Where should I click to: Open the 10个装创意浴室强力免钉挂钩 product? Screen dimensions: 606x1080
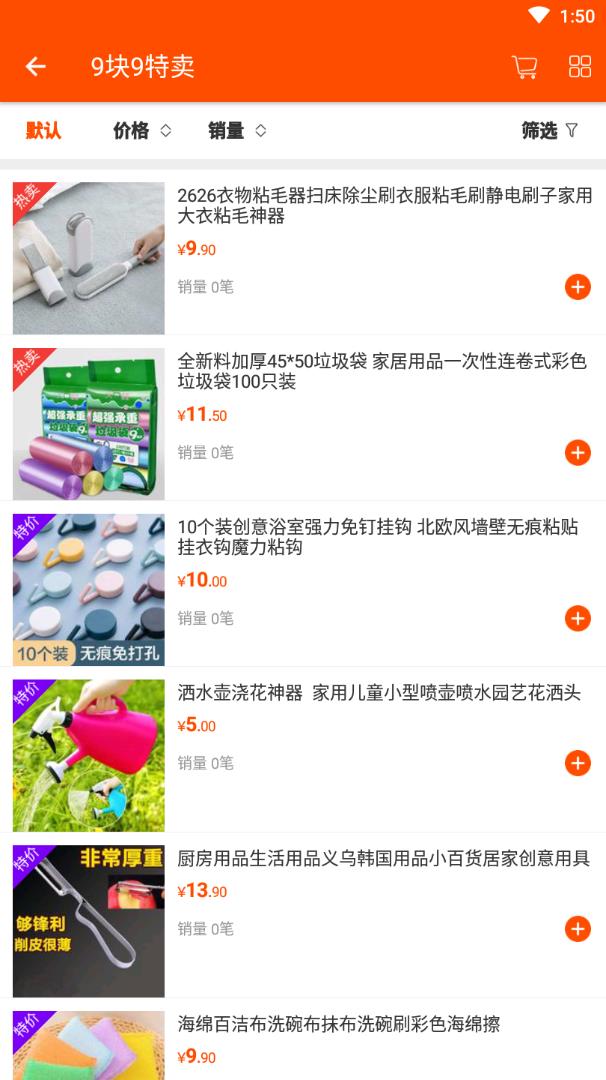378,537
